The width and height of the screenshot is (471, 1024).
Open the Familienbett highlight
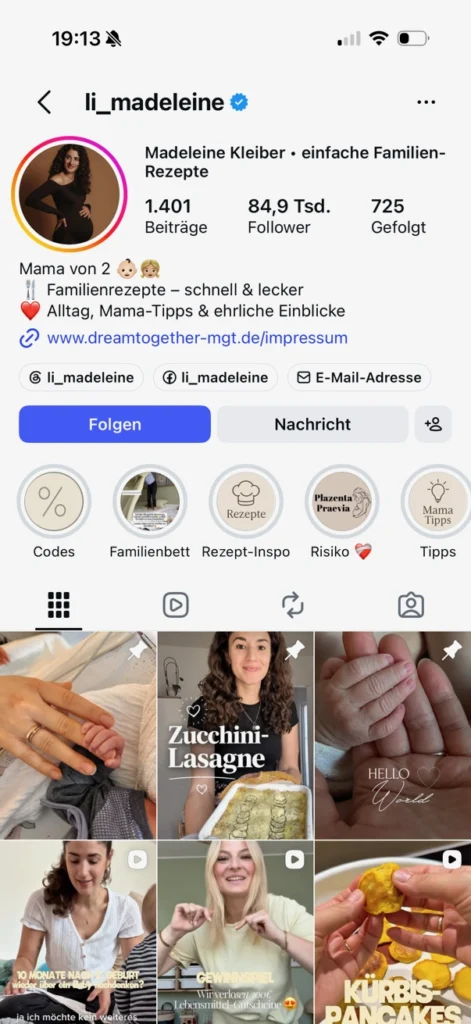(150, 513)
